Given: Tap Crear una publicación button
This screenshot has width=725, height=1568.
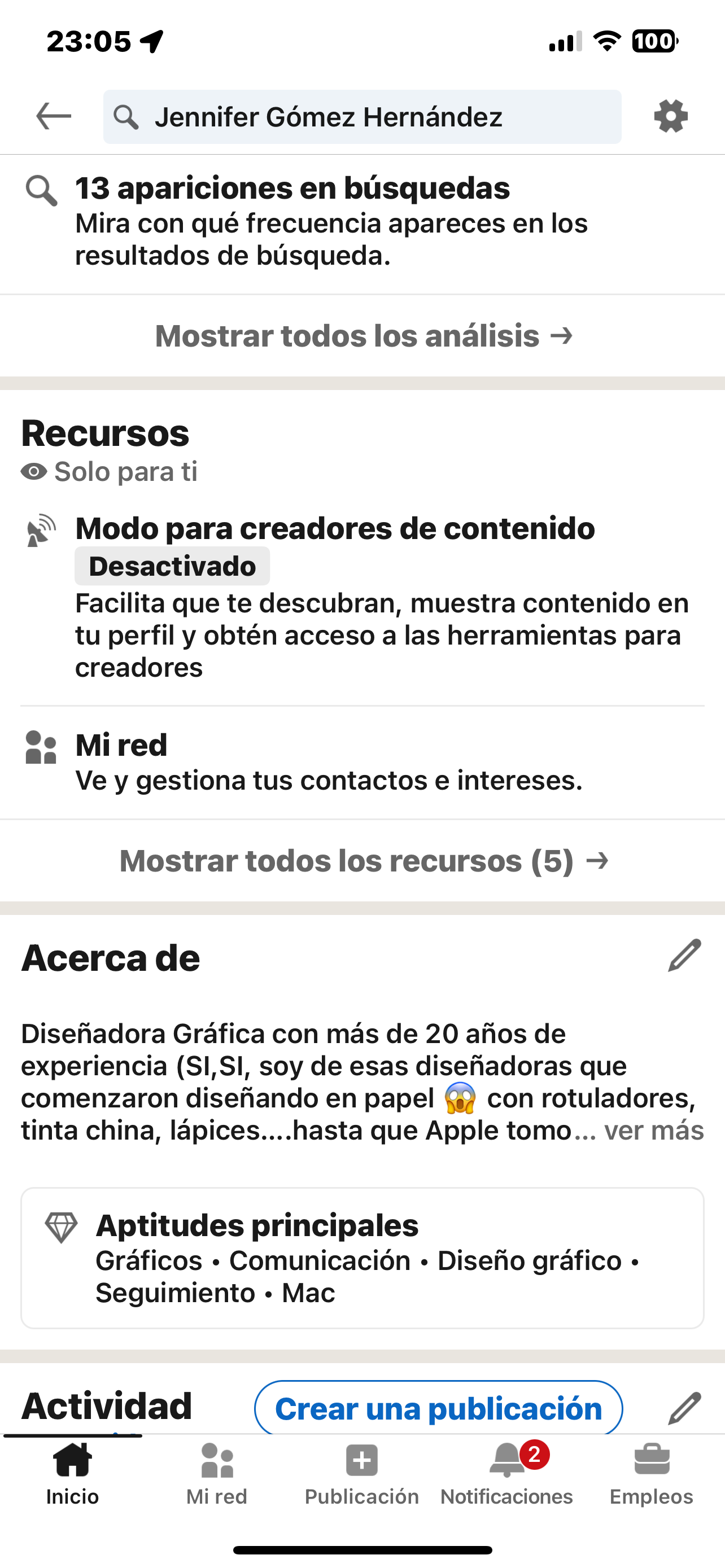Looking at the screenshot, I should tap(438, 1408).
